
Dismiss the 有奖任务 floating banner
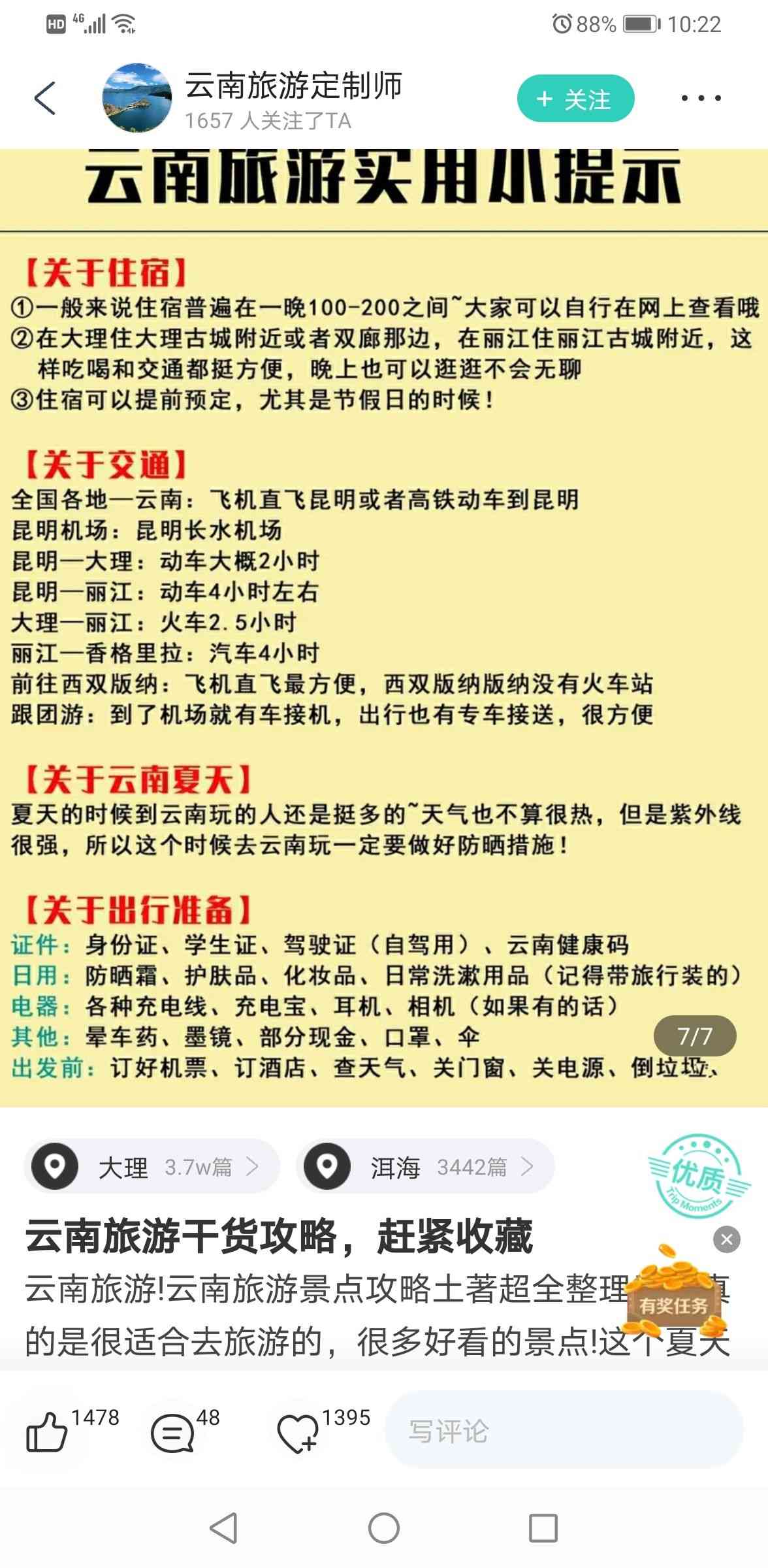(x=726, y=1239)
